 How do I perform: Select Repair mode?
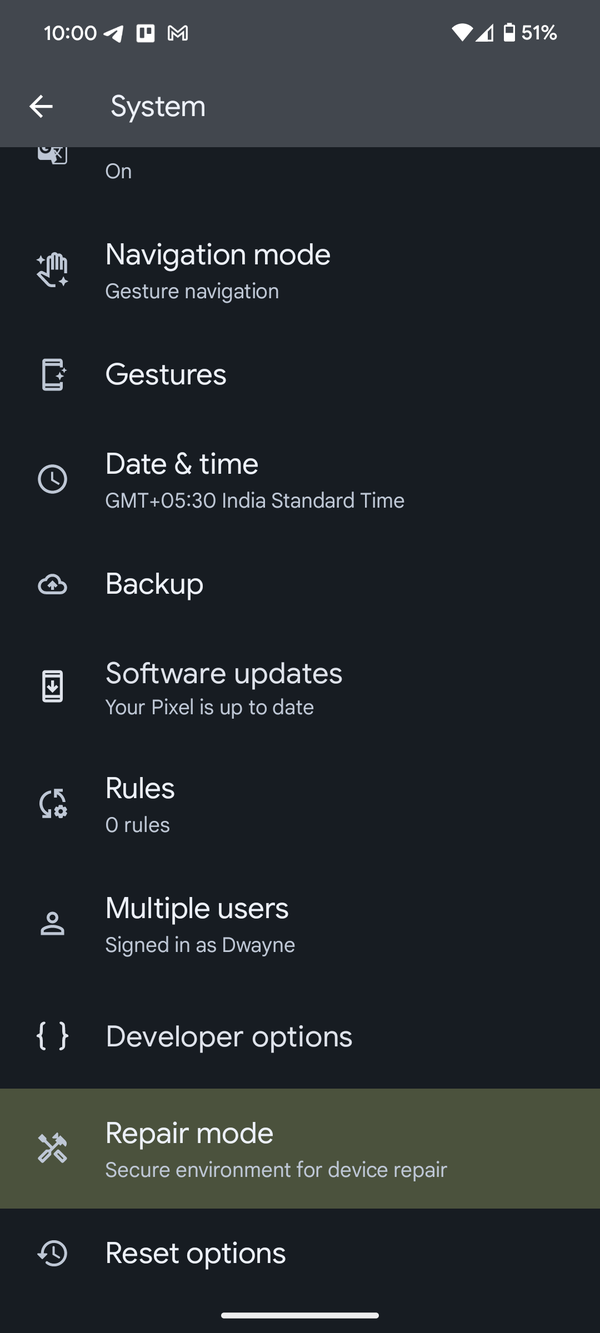[300, 1149]
